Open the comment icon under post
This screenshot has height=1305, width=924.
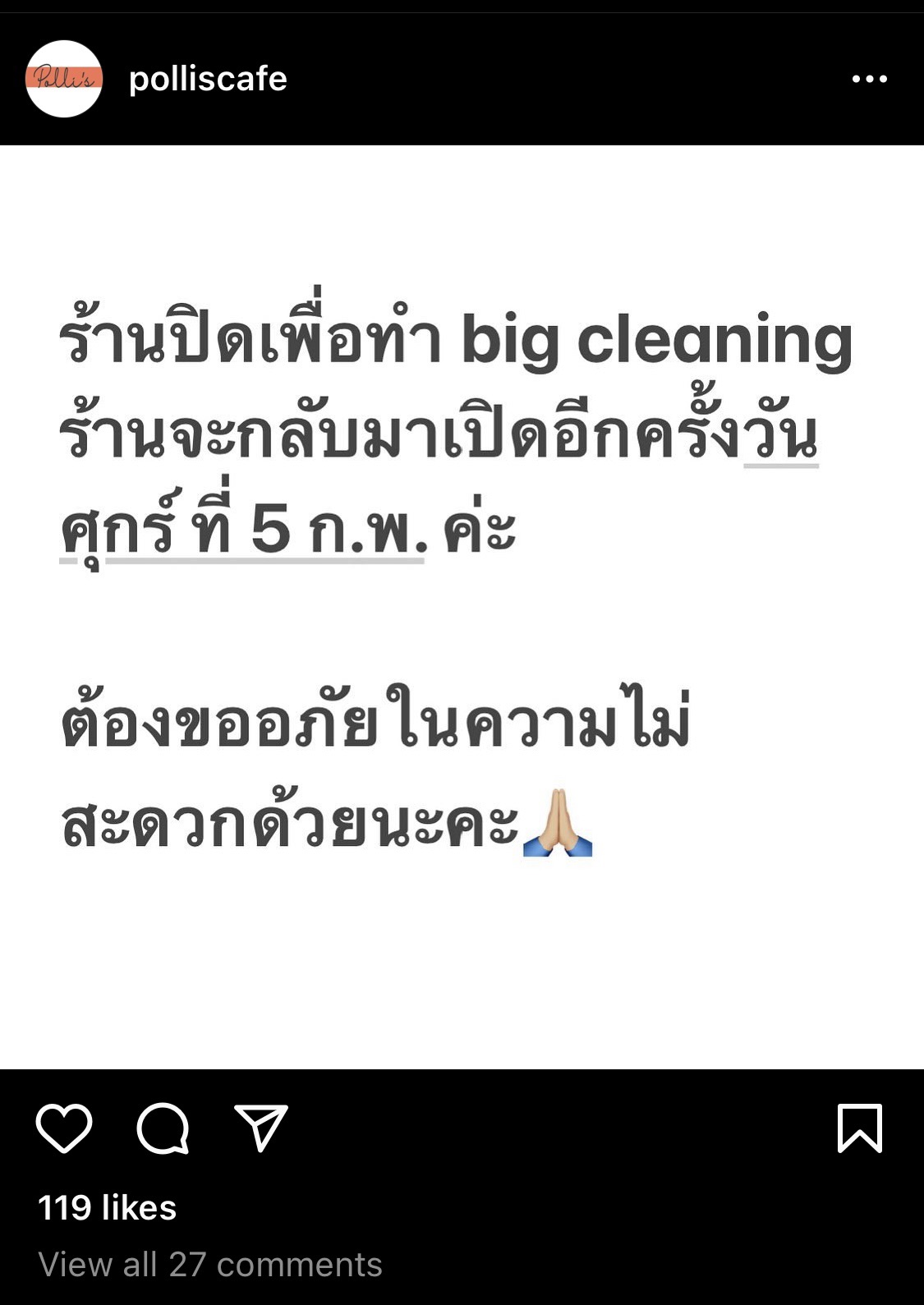coord(163,1128)
